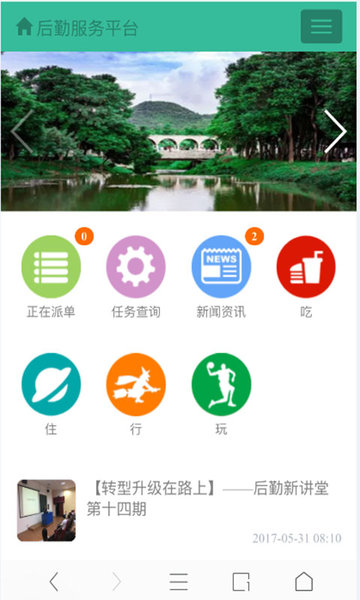The image size is (360, 600).
Task: Open the browser menu in bottom bar
Action: pos(179,582)
